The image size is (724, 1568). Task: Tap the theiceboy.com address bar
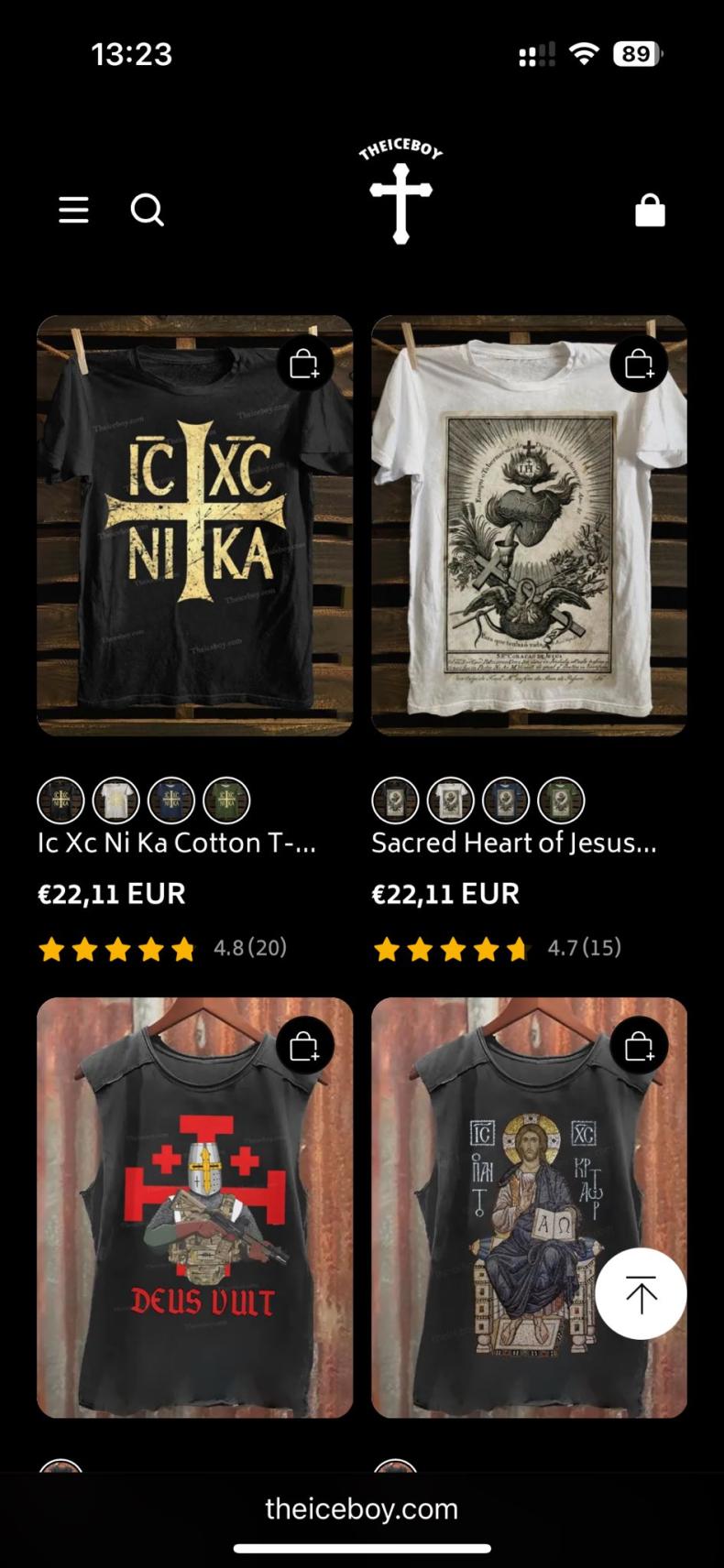coord(362,1508)
